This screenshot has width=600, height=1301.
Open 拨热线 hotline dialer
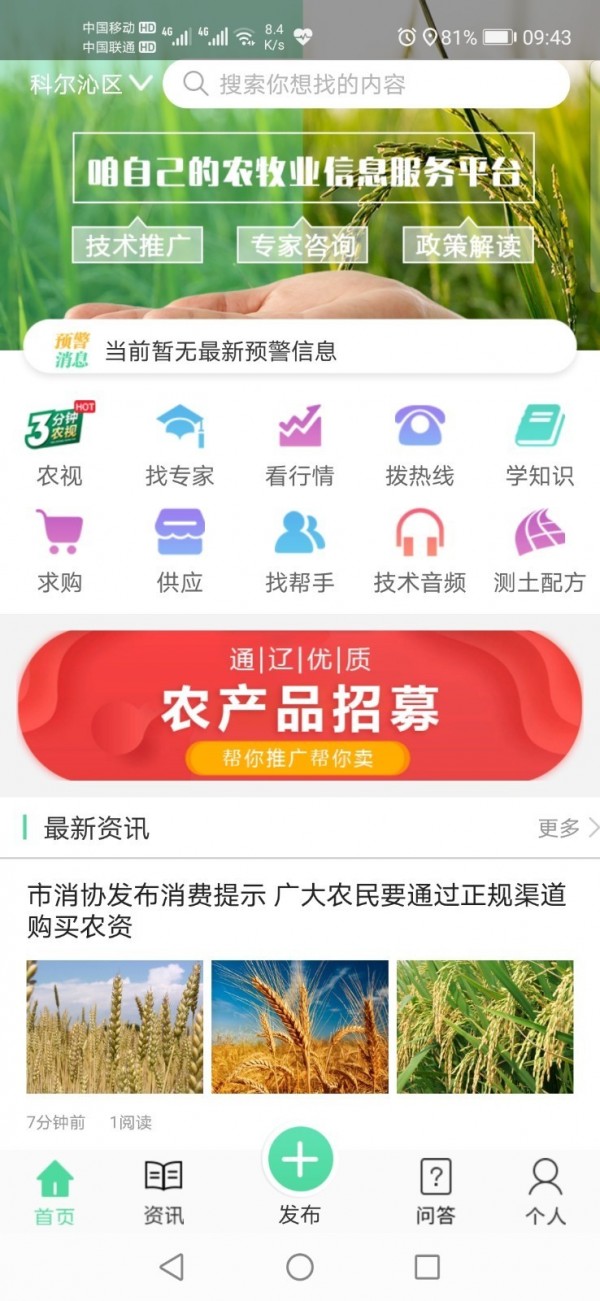420,444
